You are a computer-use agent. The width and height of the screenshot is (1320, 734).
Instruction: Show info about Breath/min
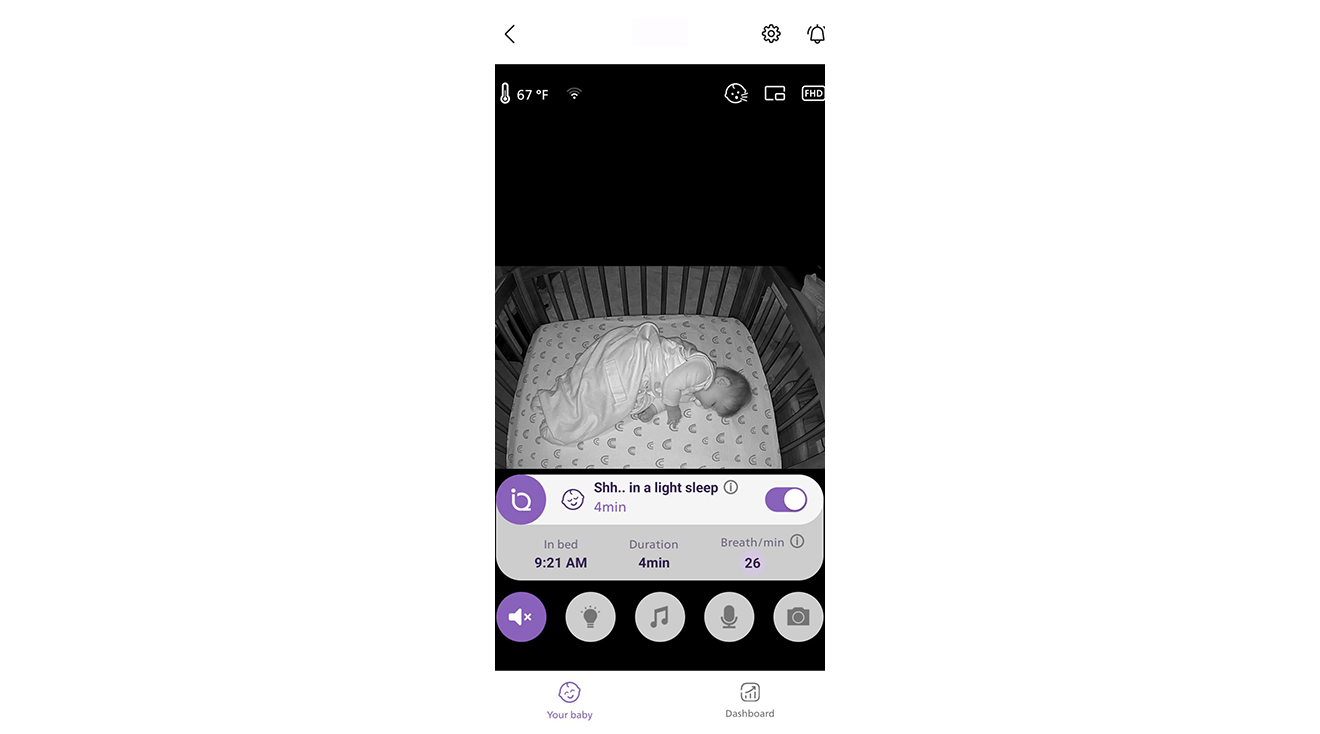coord(797,542)
